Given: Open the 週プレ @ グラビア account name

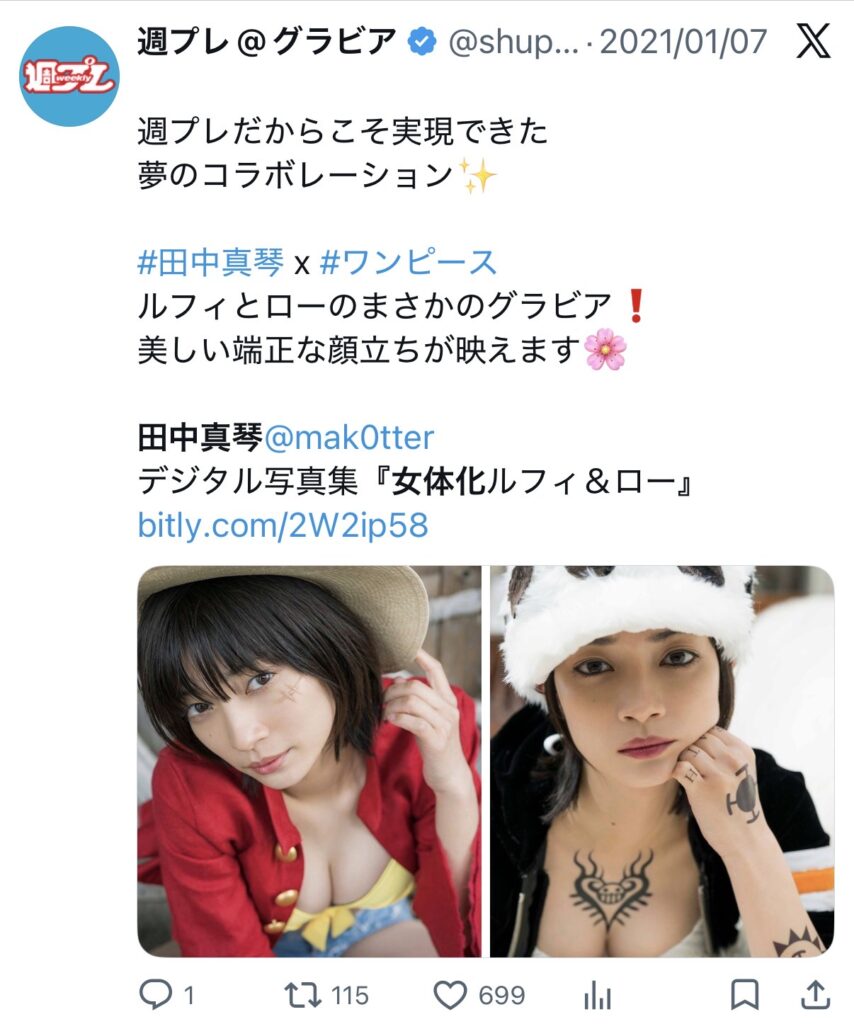Looking at the screenshot, I should (x=268, y=41).
